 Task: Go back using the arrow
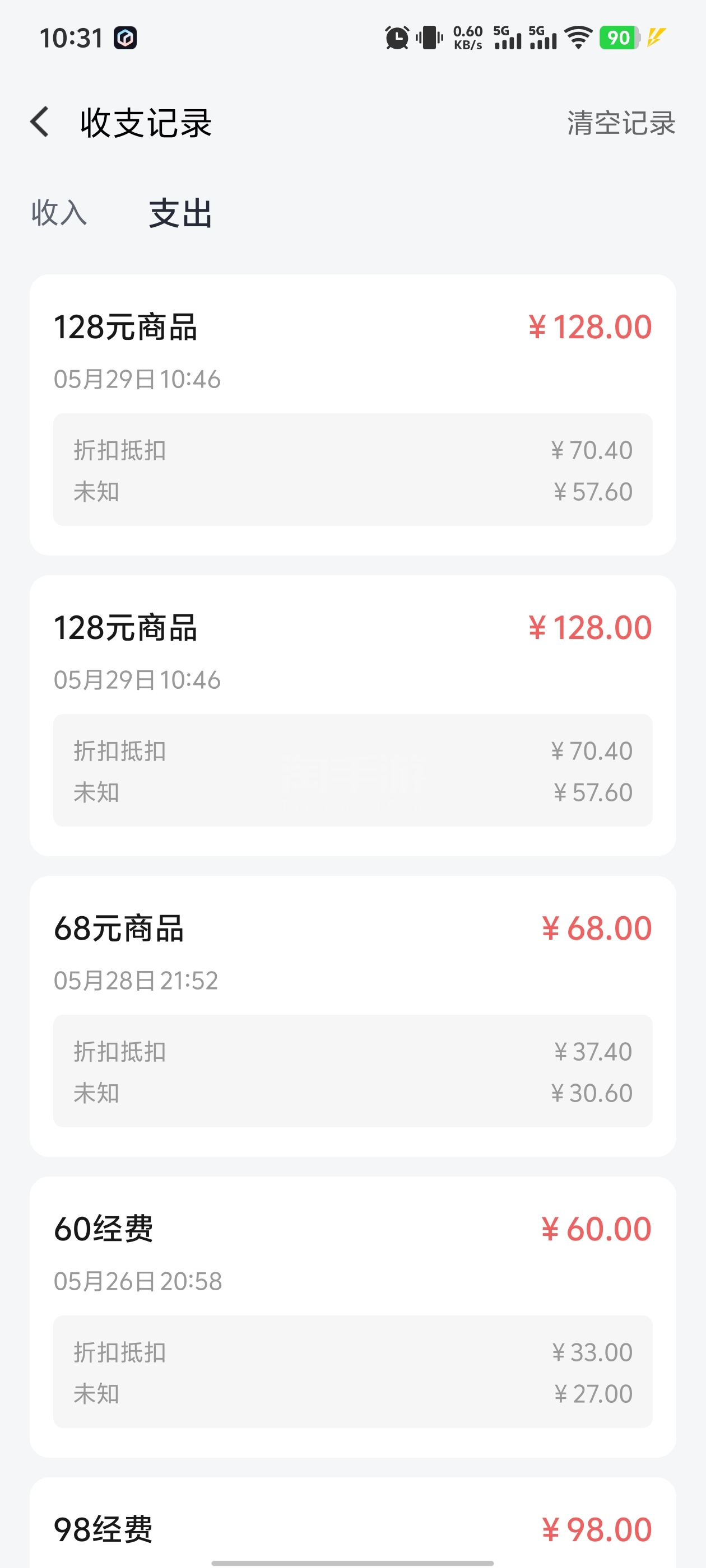pyautogui.click(x=40, y=122)
